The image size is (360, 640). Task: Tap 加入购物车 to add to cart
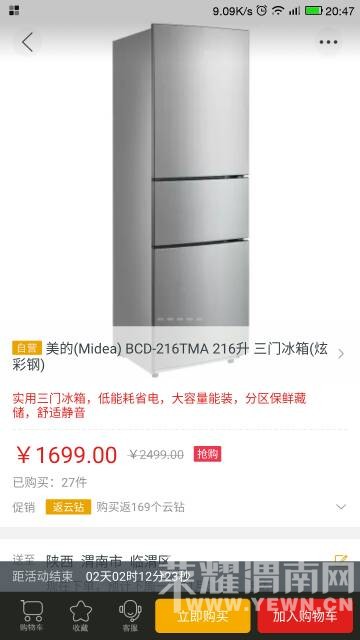pyautogui.click(x=305, y=616)
